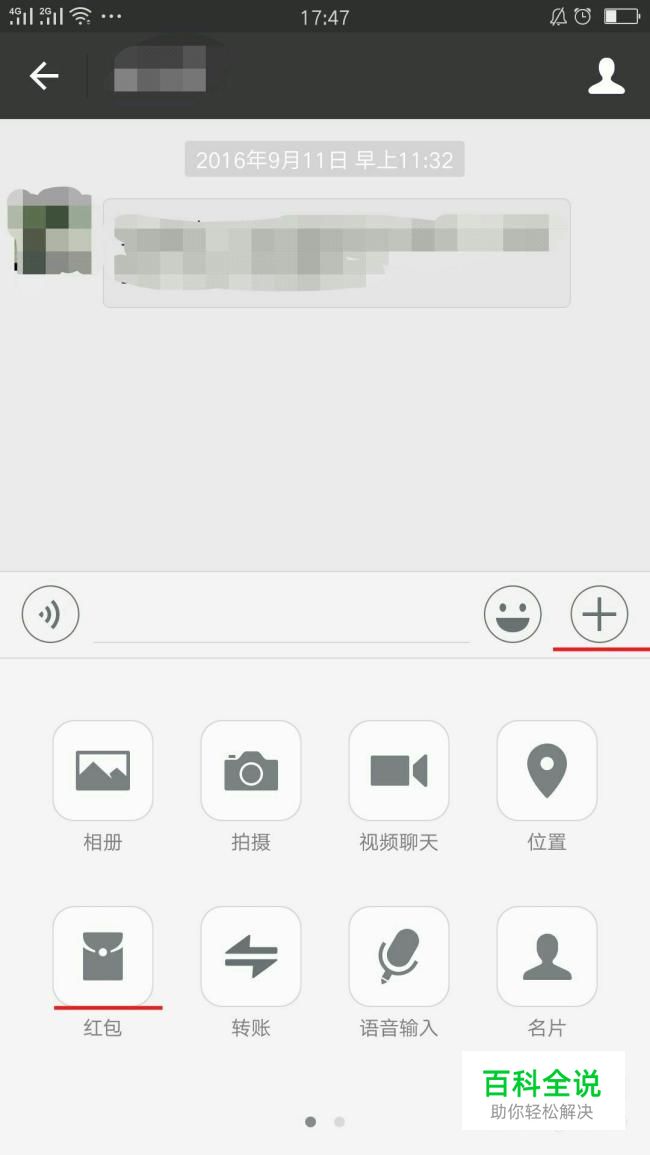Jump to the second panel page dot
Screen dimensions: 650x1155
[339, 1122]
